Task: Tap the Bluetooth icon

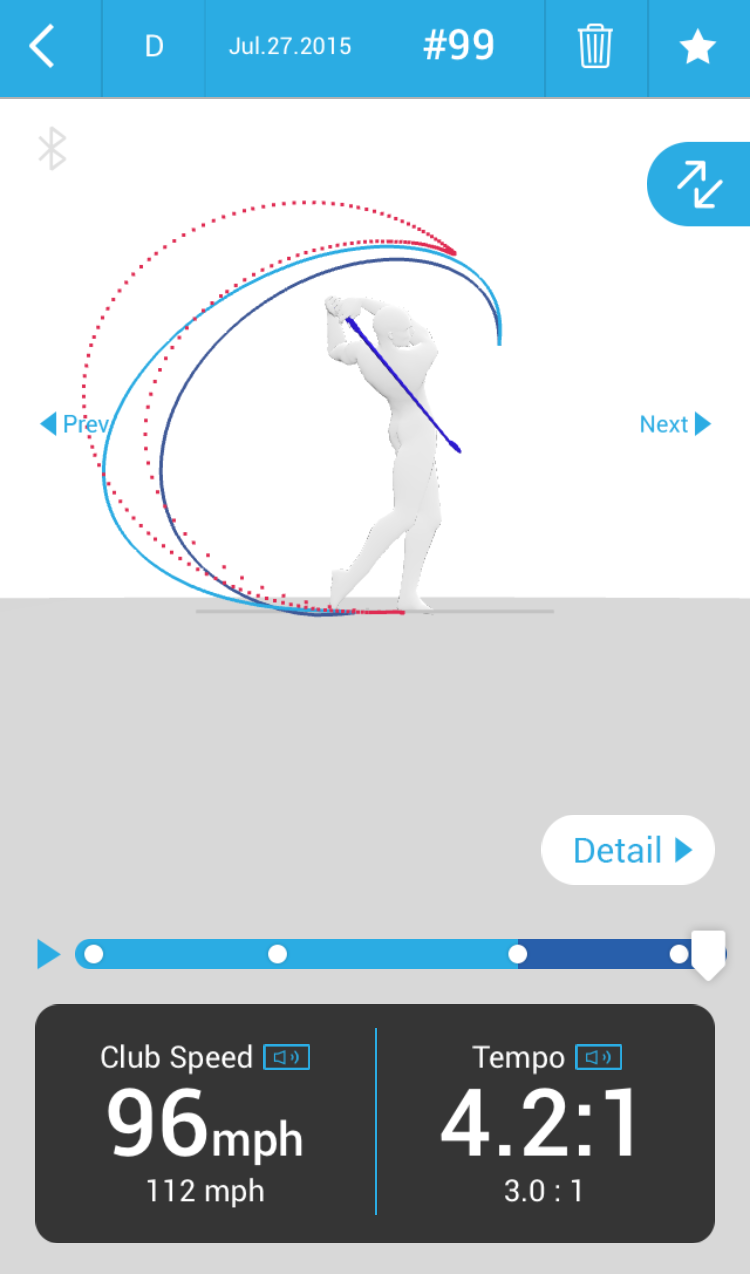Action: [52, 149]
